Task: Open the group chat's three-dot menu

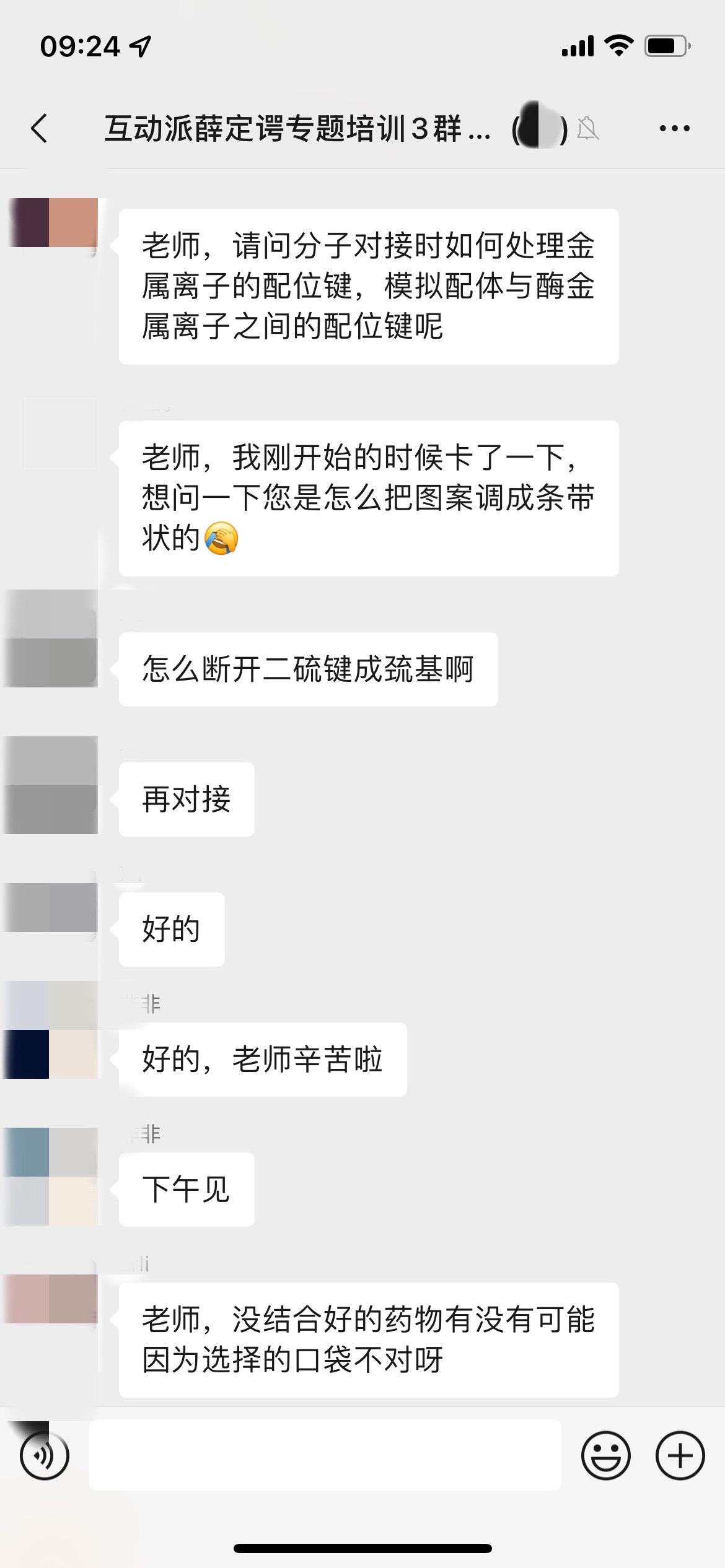Action: (x=674, y=129)
